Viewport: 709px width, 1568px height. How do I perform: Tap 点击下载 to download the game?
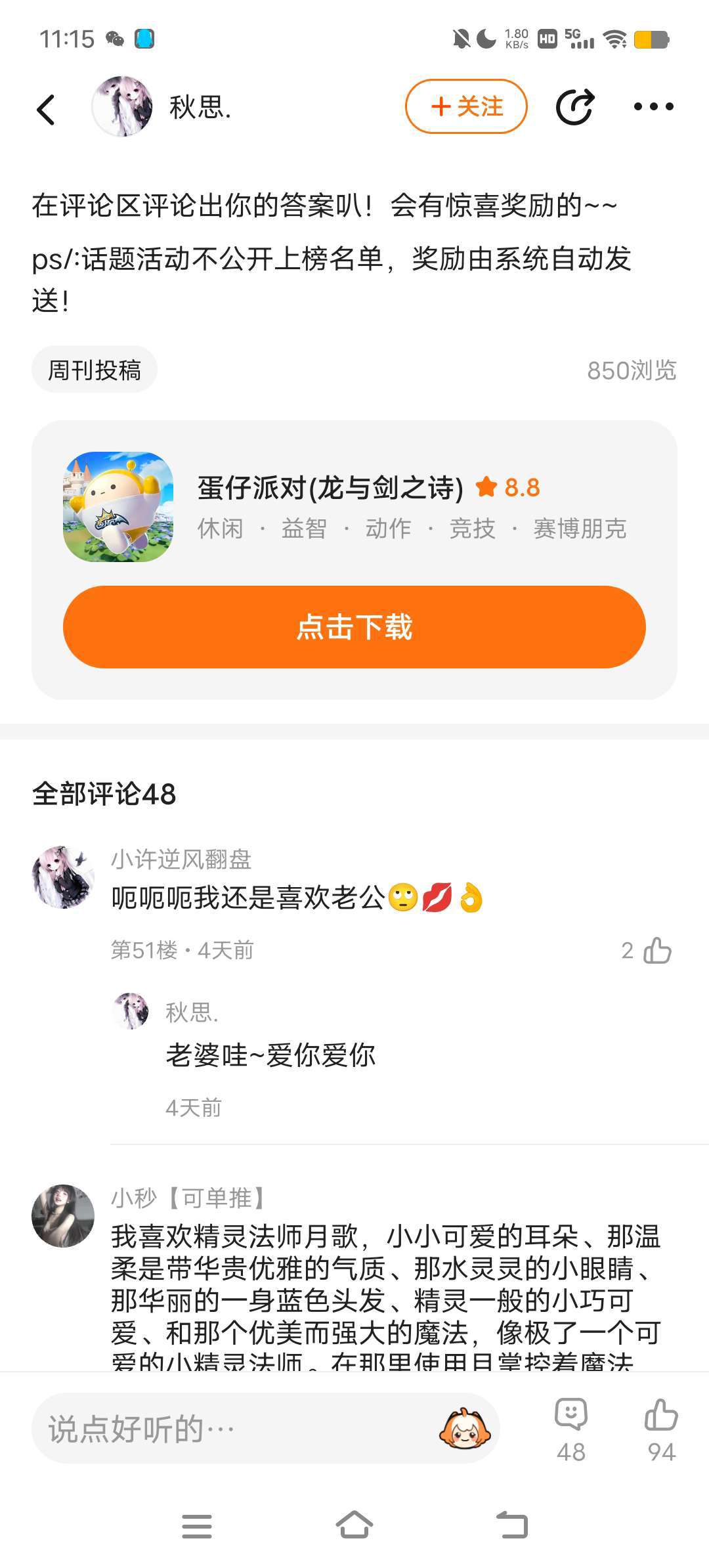[x=354, y=627]
